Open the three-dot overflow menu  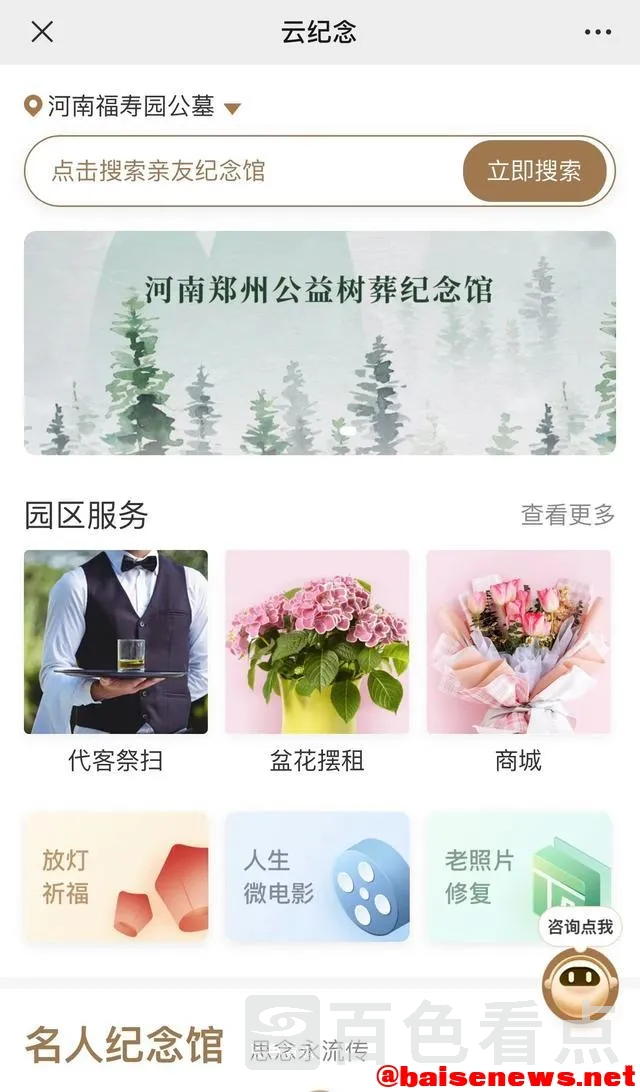point(597,32)
